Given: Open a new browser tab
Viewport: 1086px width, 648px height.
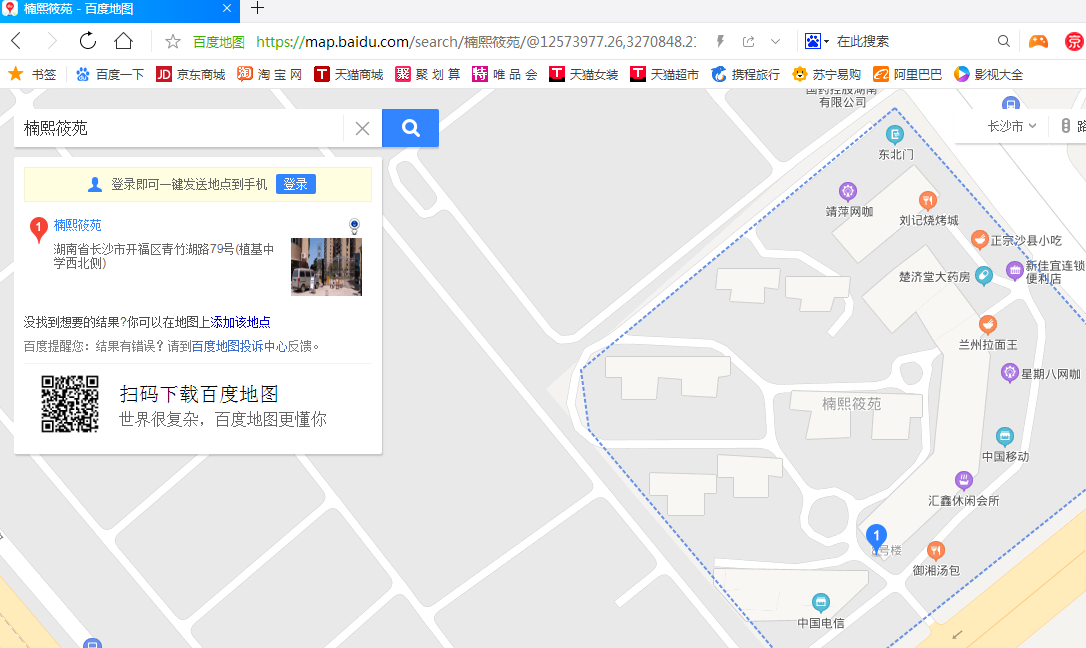Looking at the screenshot, I should (x=257, y=9).
